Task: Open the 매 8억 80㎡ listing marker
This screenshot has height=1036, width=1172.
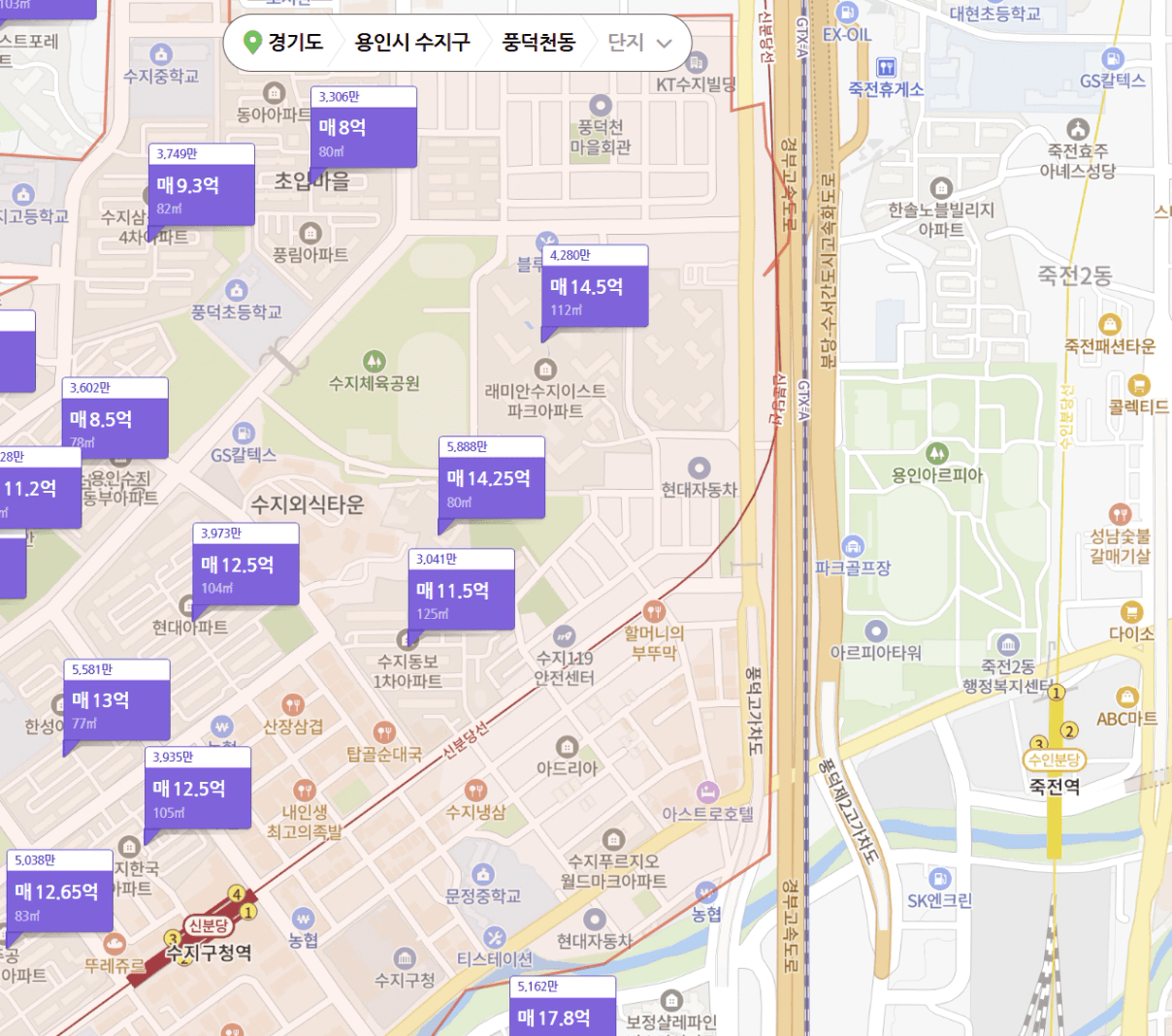Action: click(x=364, y=127)
